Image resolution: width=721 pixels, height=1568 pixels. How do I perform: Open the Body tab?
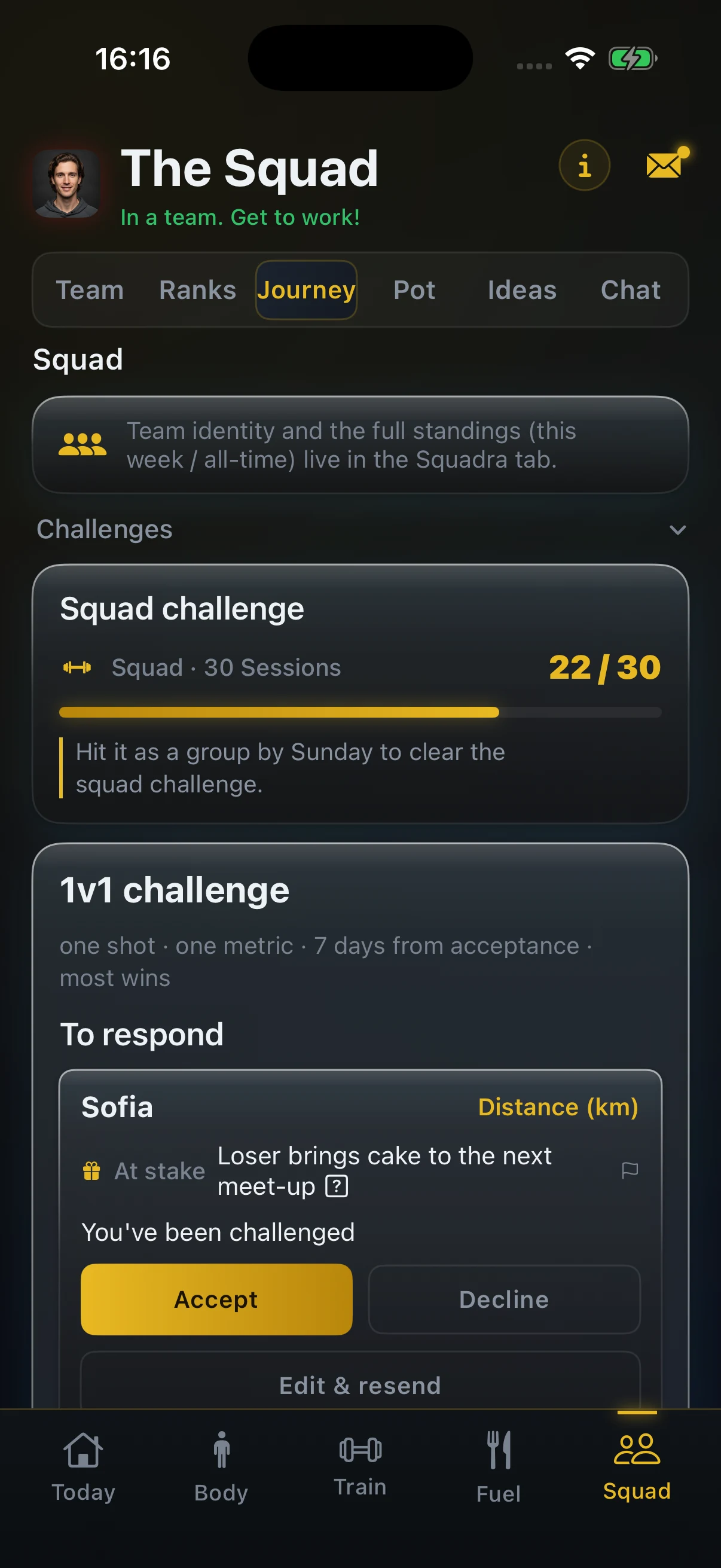[221, 1467]
